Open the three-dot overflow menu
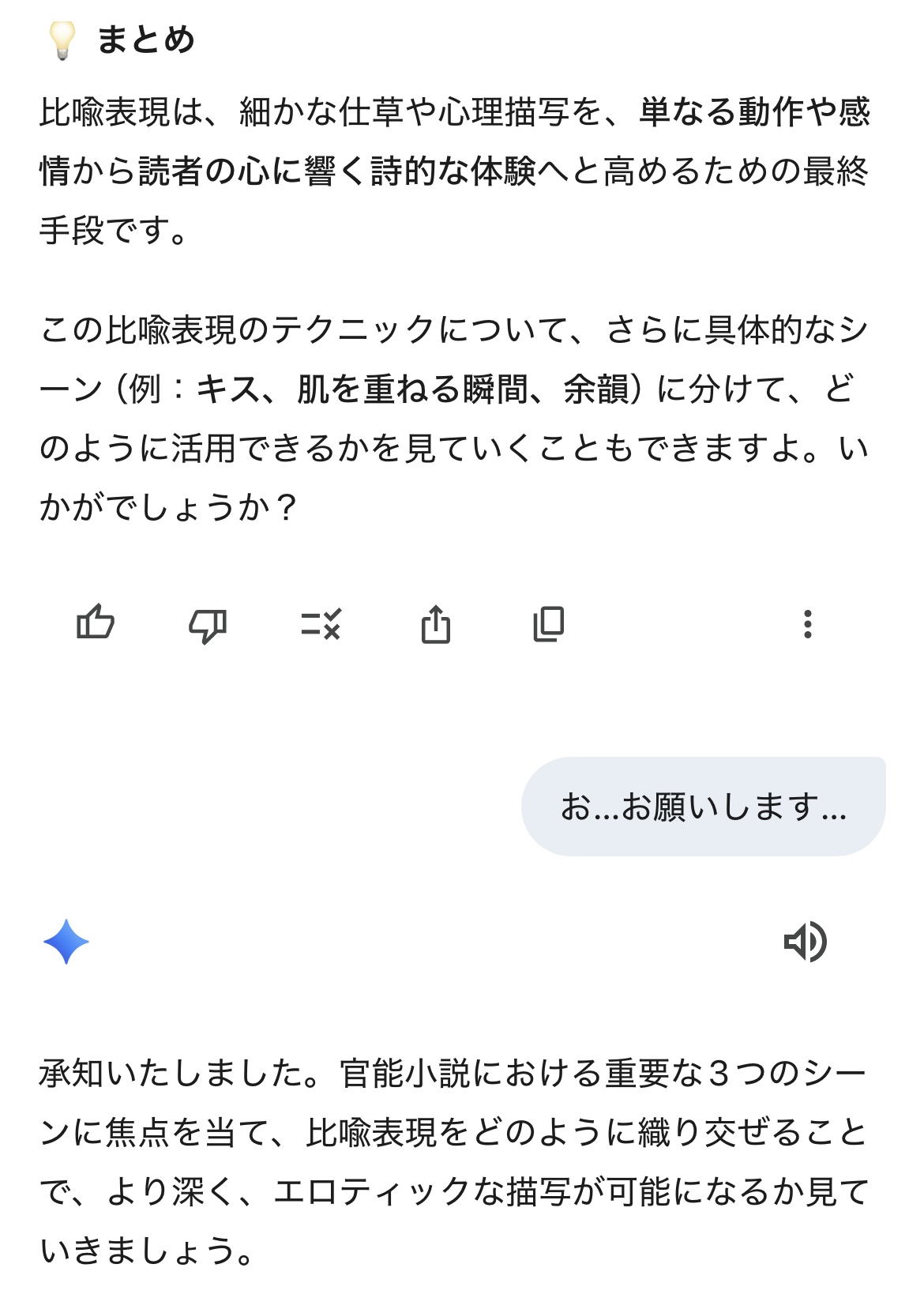924x1313 pixels. pos(807,624)
